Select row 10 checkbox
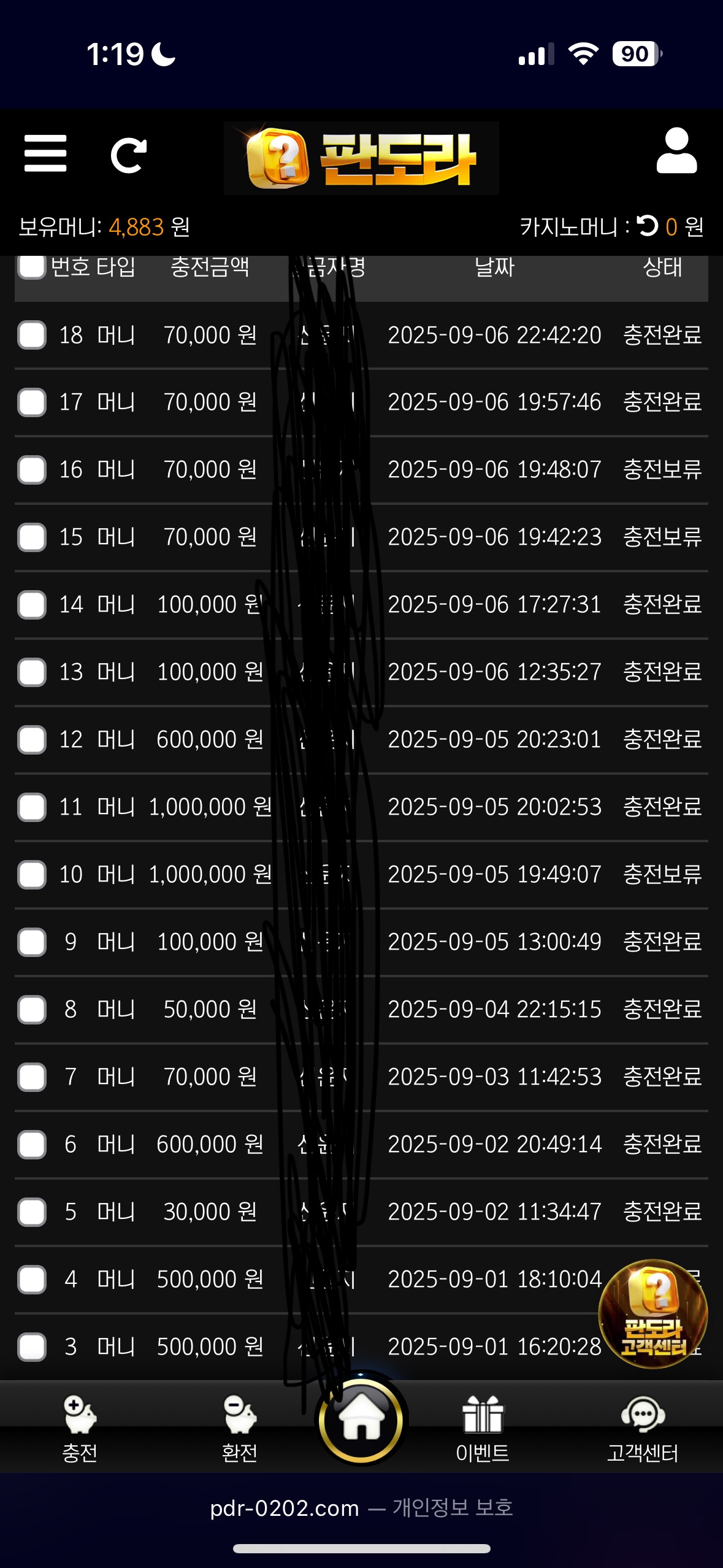The height and width of the screenshot is (1568, 723). (32, 875)
